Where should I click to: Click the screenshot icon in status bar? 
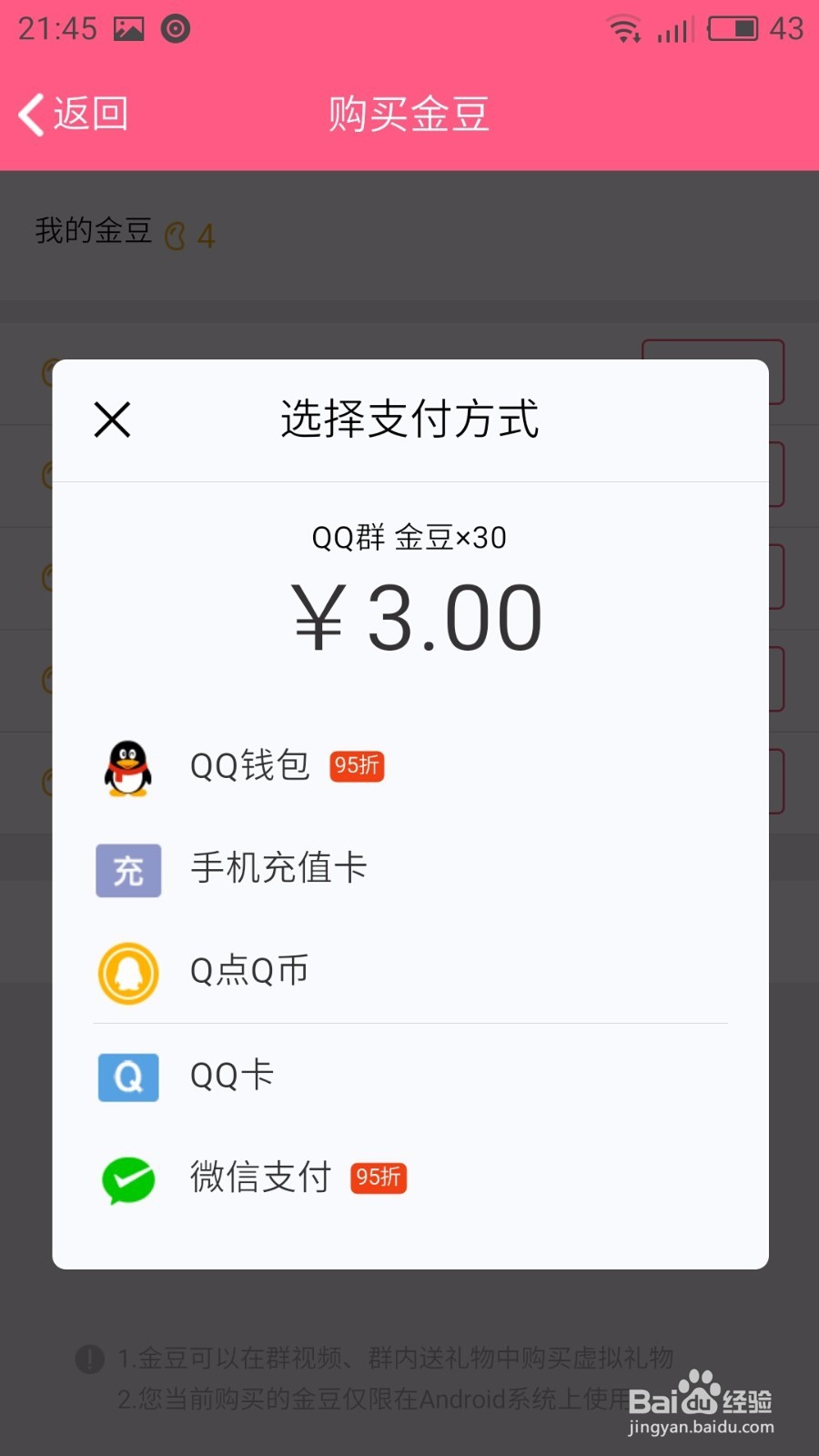point(127,27)
